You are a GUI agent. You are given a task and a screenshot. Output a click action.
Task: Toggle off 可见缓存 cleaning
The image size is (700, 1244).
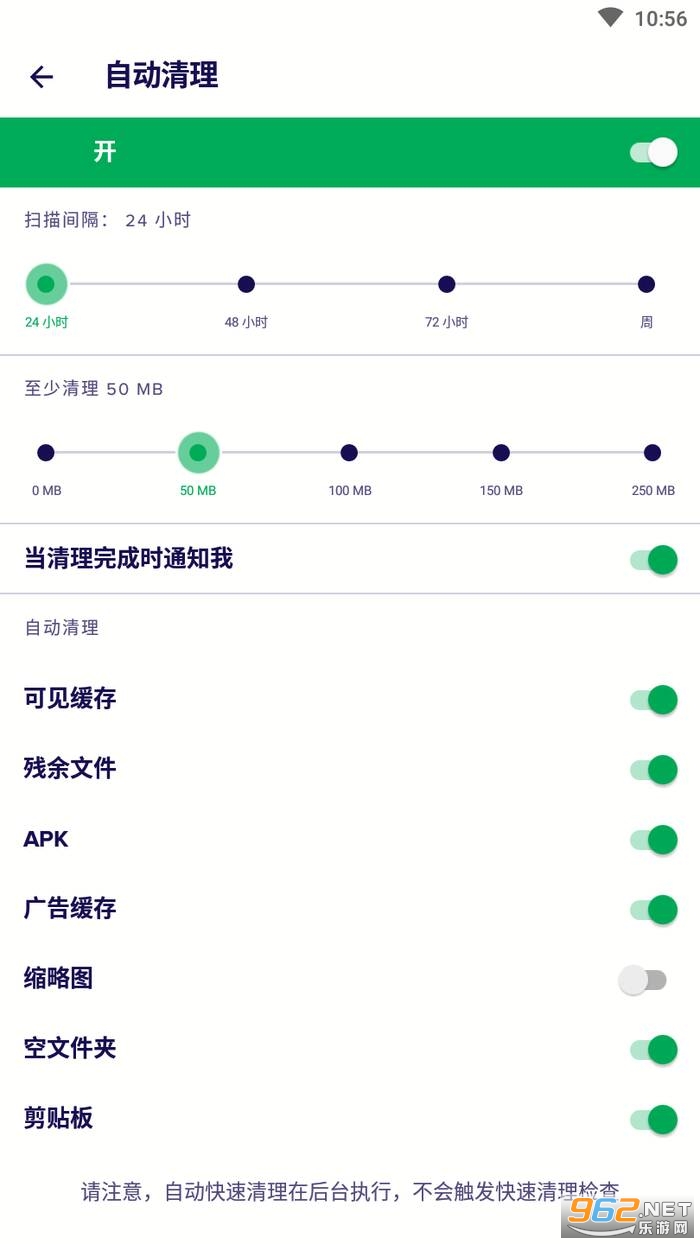[654, 700]
